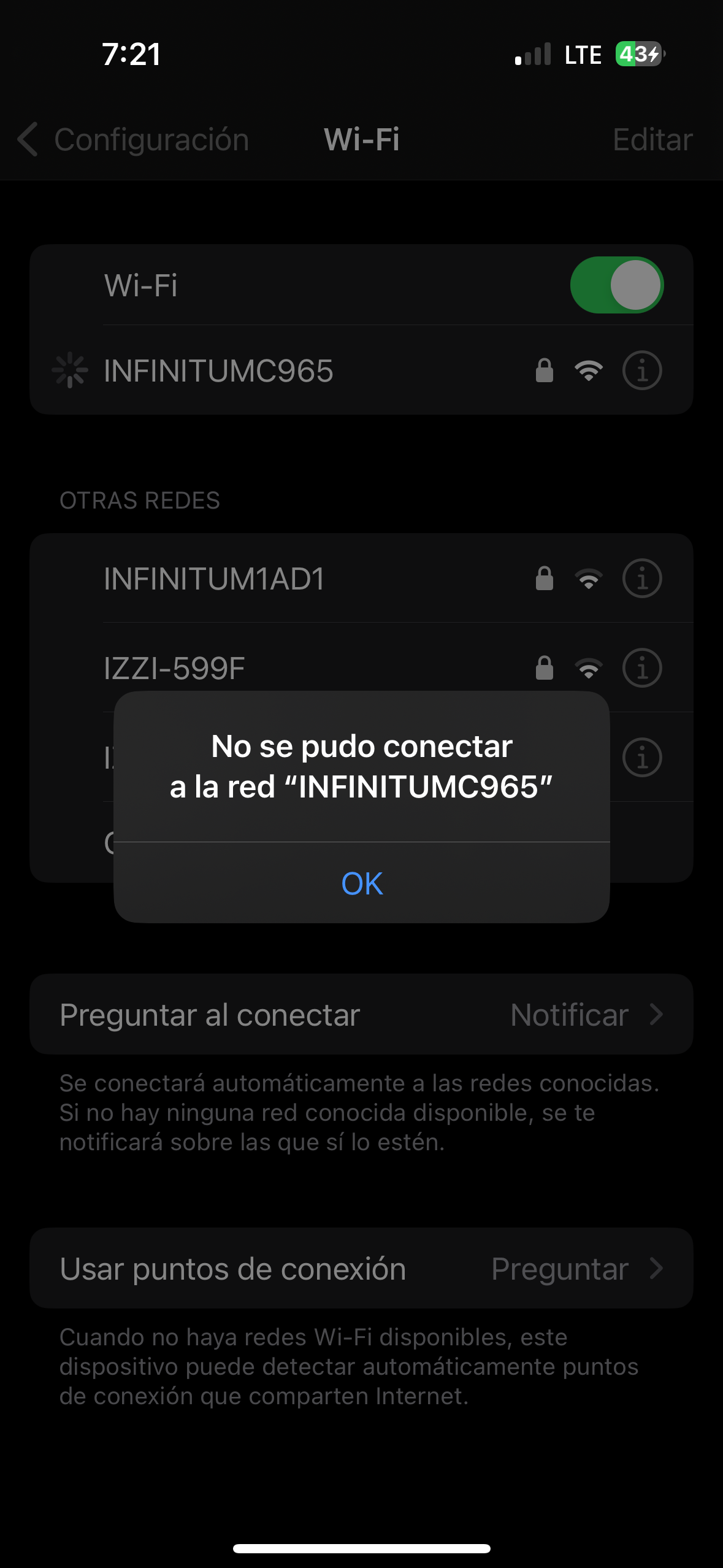
Task: Dismiss the connection error with OK
Action: (x=361, y=883)
